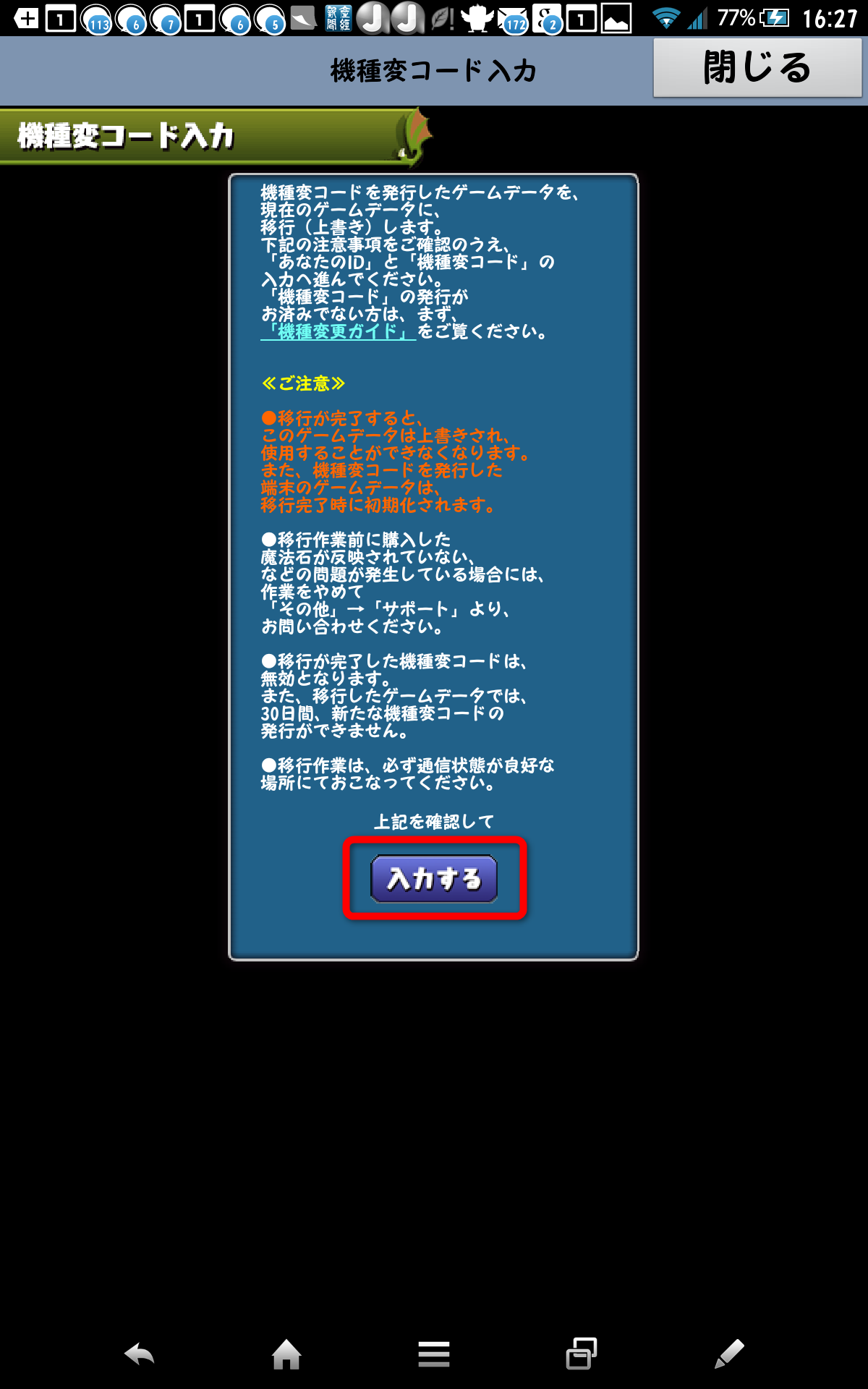Tap the 閉じる close button
The width and height of the screenshot is (868, 1389).
click(757, 68)
